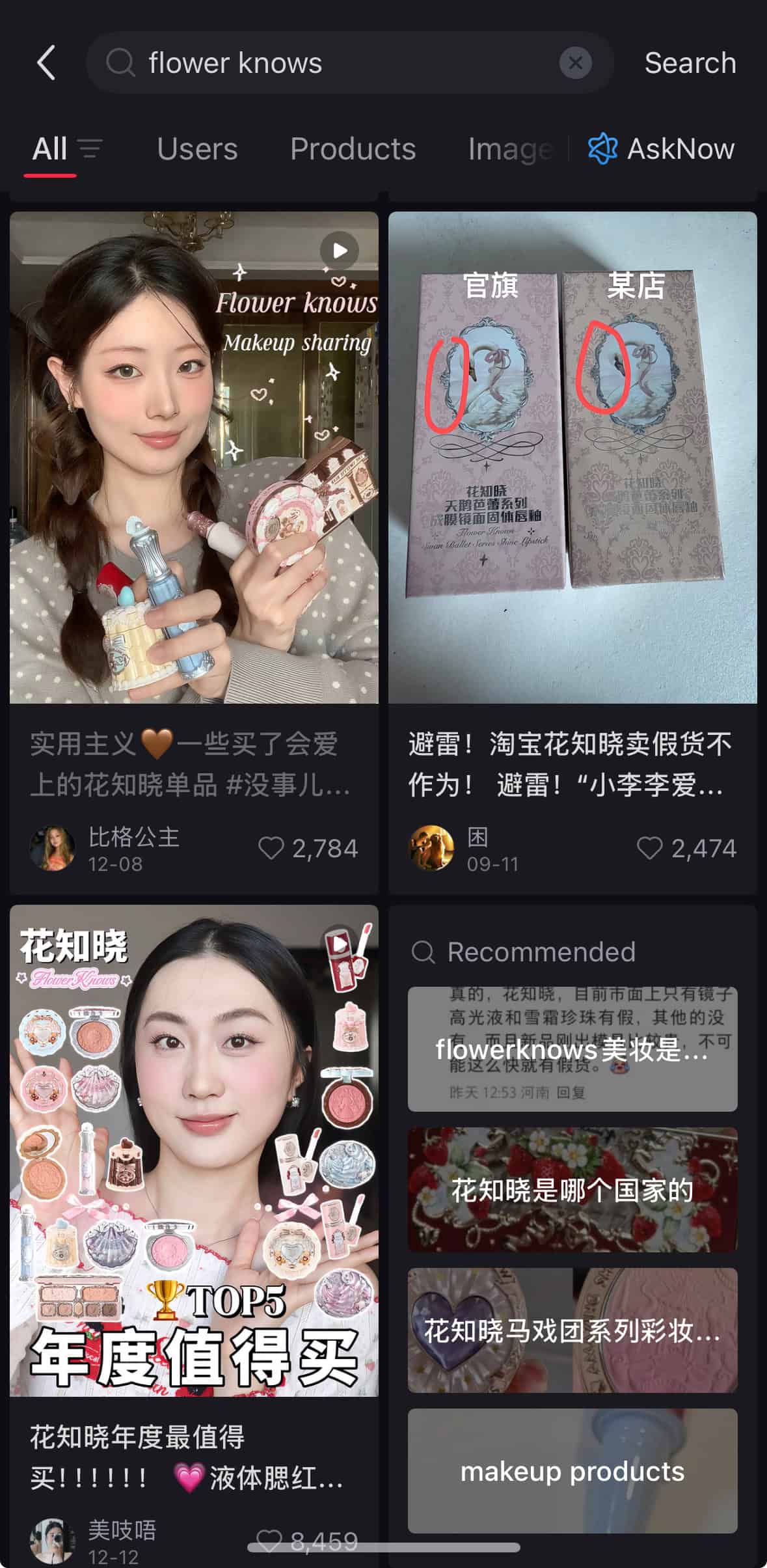
Task: Open AskNow via its sparkle icon
Action: tap(602, 148)
